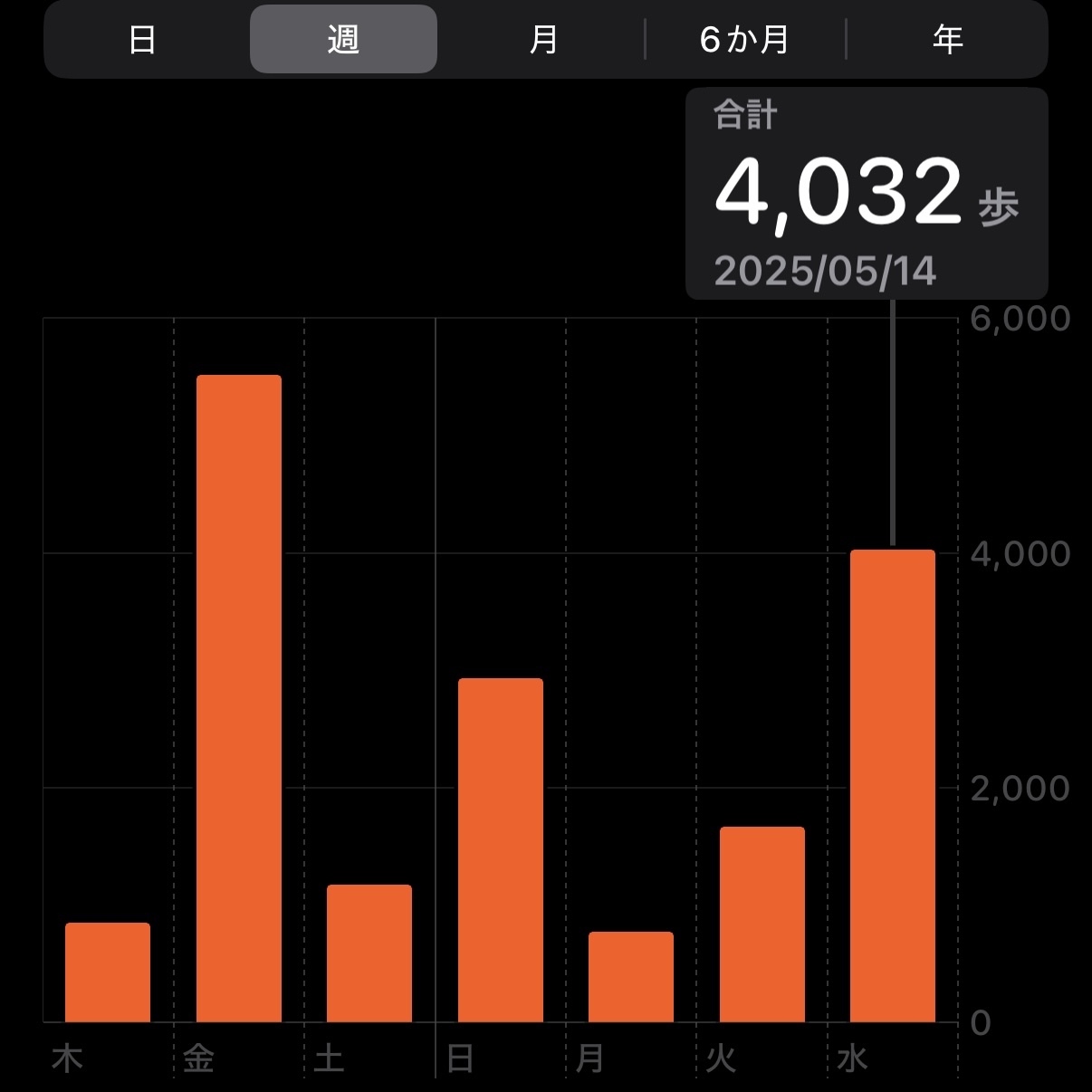Tap the 月 (Monday) bar in chart
Viewport: 1092px width, 1092px height.
coord(631,976)
